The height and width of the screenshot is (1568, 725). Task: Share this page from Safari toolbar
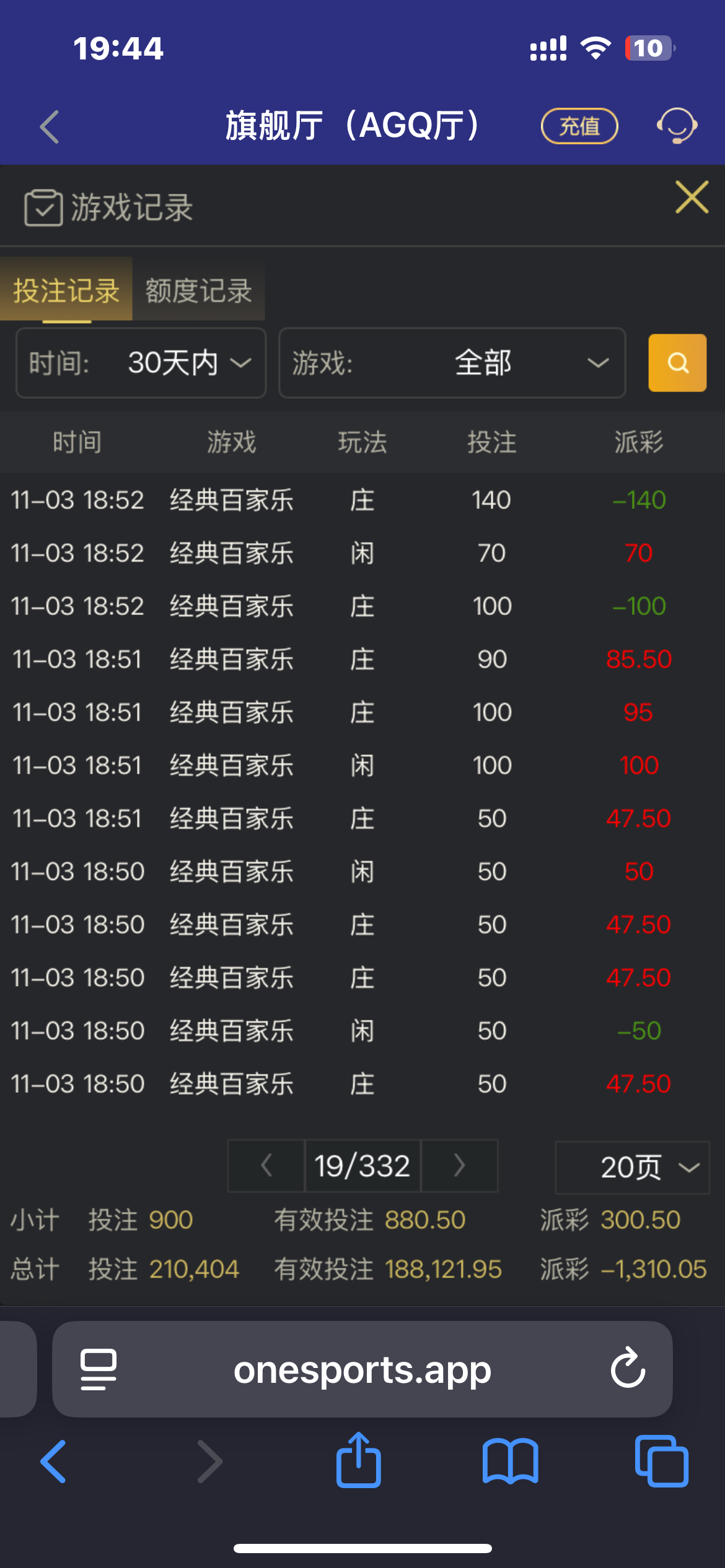point(358,1460)
